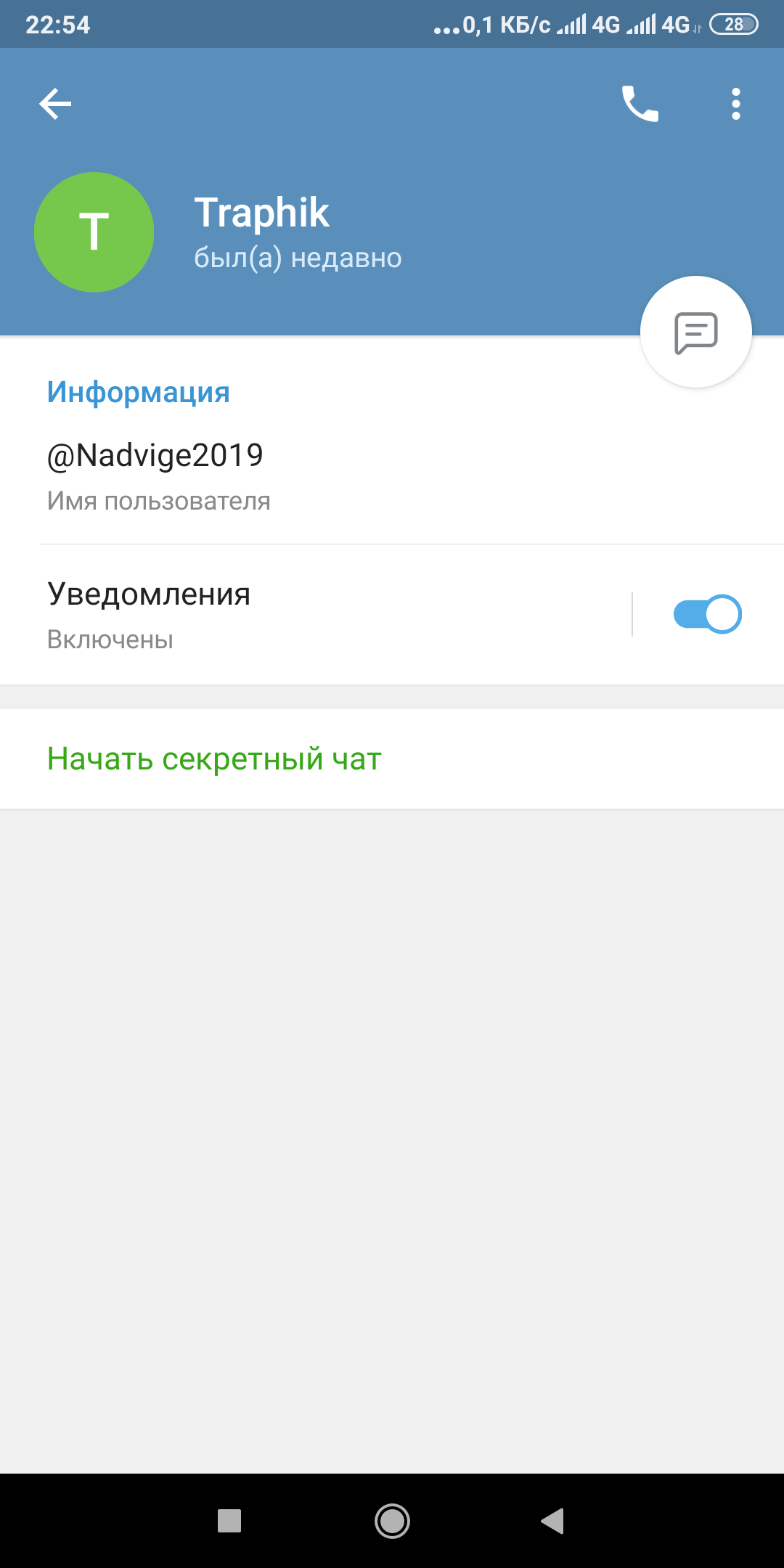Open recent apps with the square button

point(229,1521)
